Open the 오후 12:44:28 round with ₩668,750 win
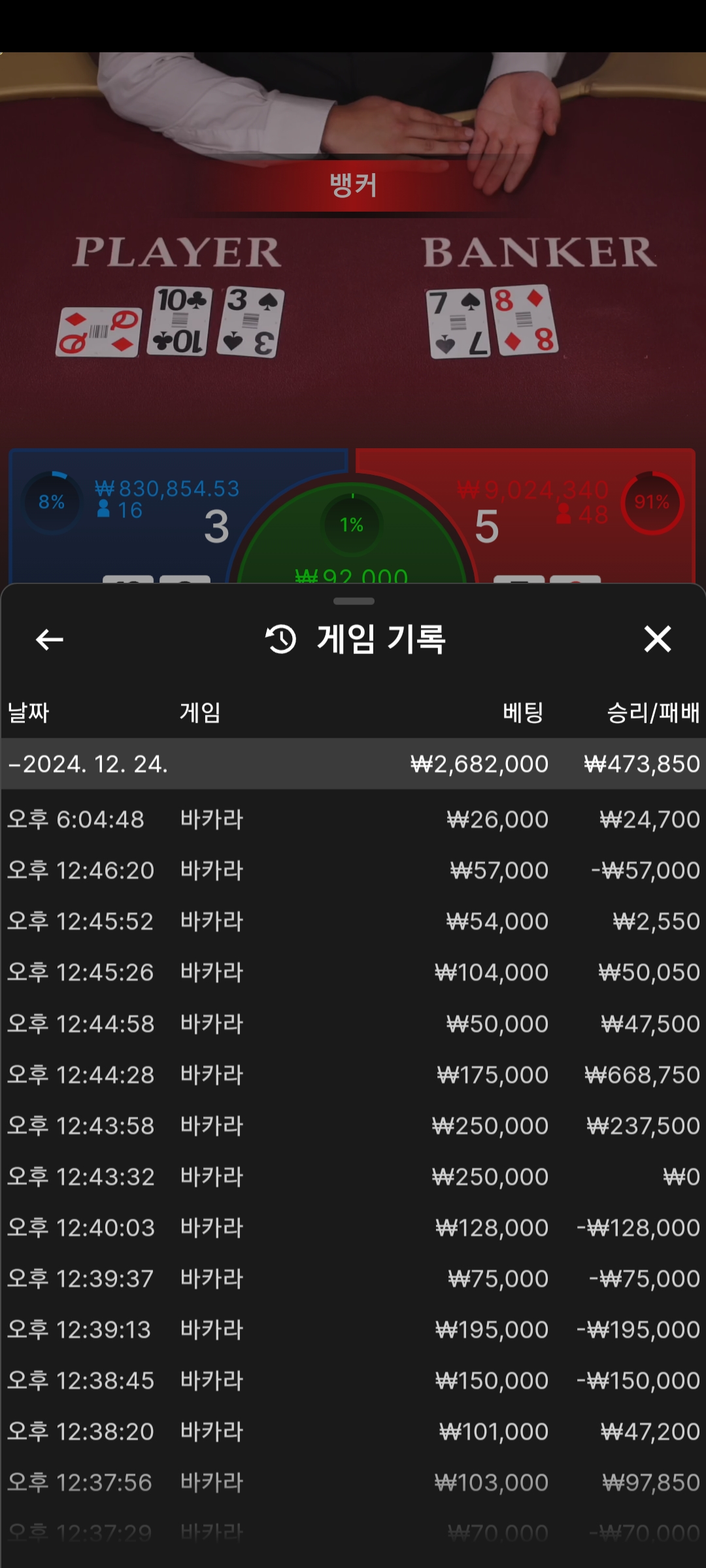The width and height of the screenshot is (706, 1568). (x=353, y=1075)
